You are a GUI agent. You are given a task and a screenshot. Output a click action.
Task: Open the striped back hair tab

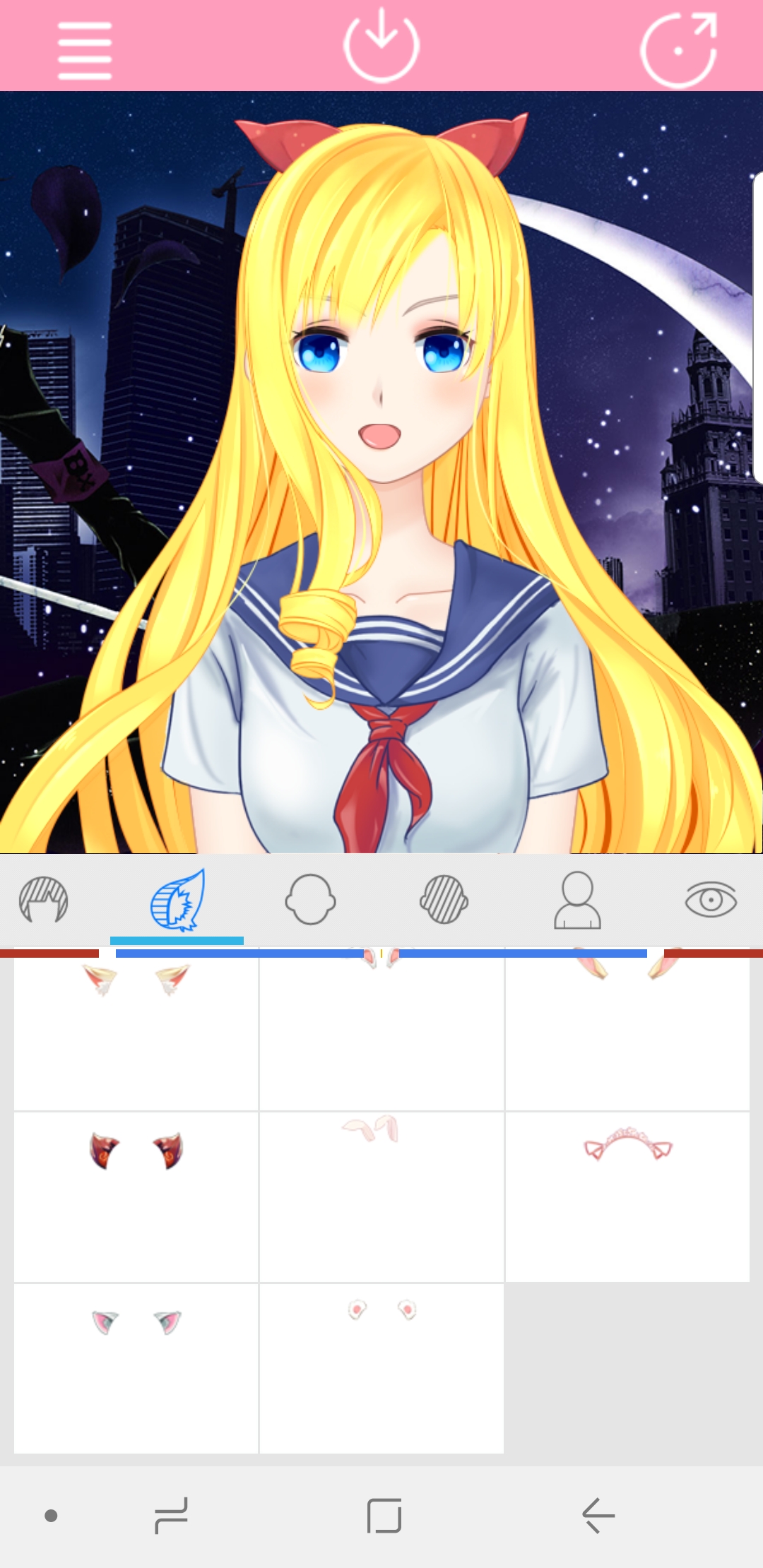(x=444, y=899)
